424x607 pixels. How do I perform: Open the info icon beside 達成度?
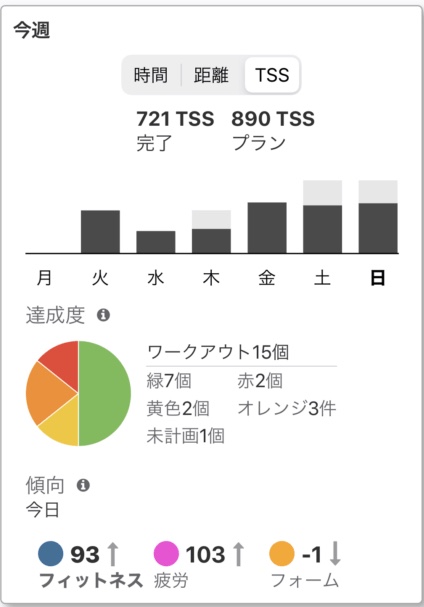click(103, 315)
